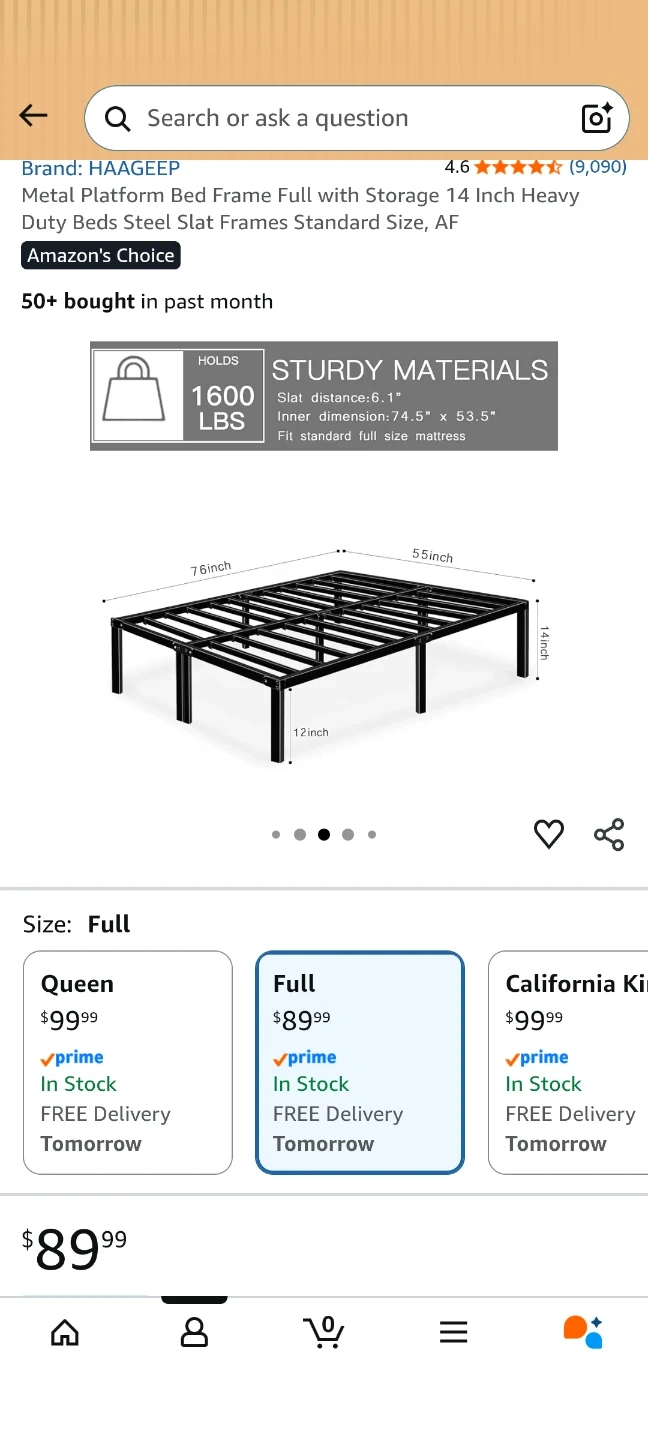The width and height of the screenshot is (648, 1440).
Task: Open camera lens search icon
Action: coord(596,118)
